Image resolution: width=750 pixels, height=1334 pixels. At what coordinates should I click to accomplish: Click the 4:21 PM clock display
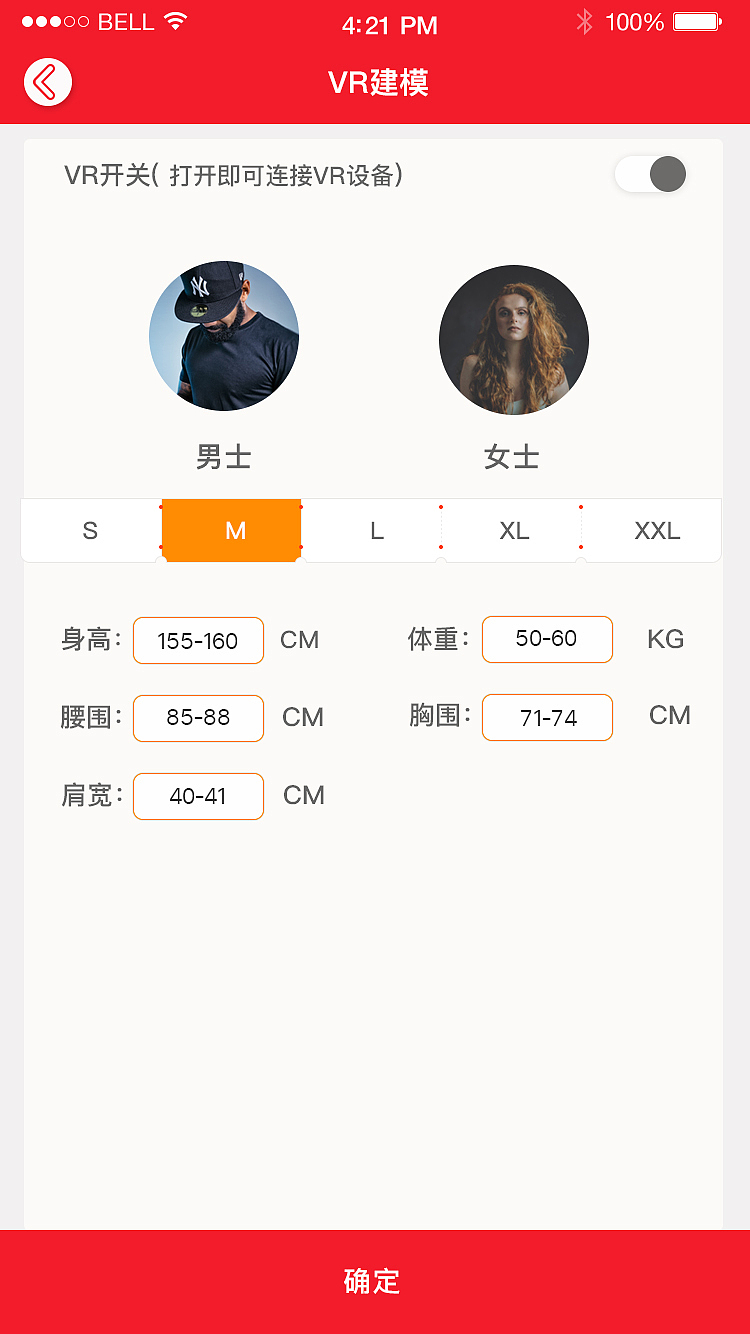click(x=390, y=25)
